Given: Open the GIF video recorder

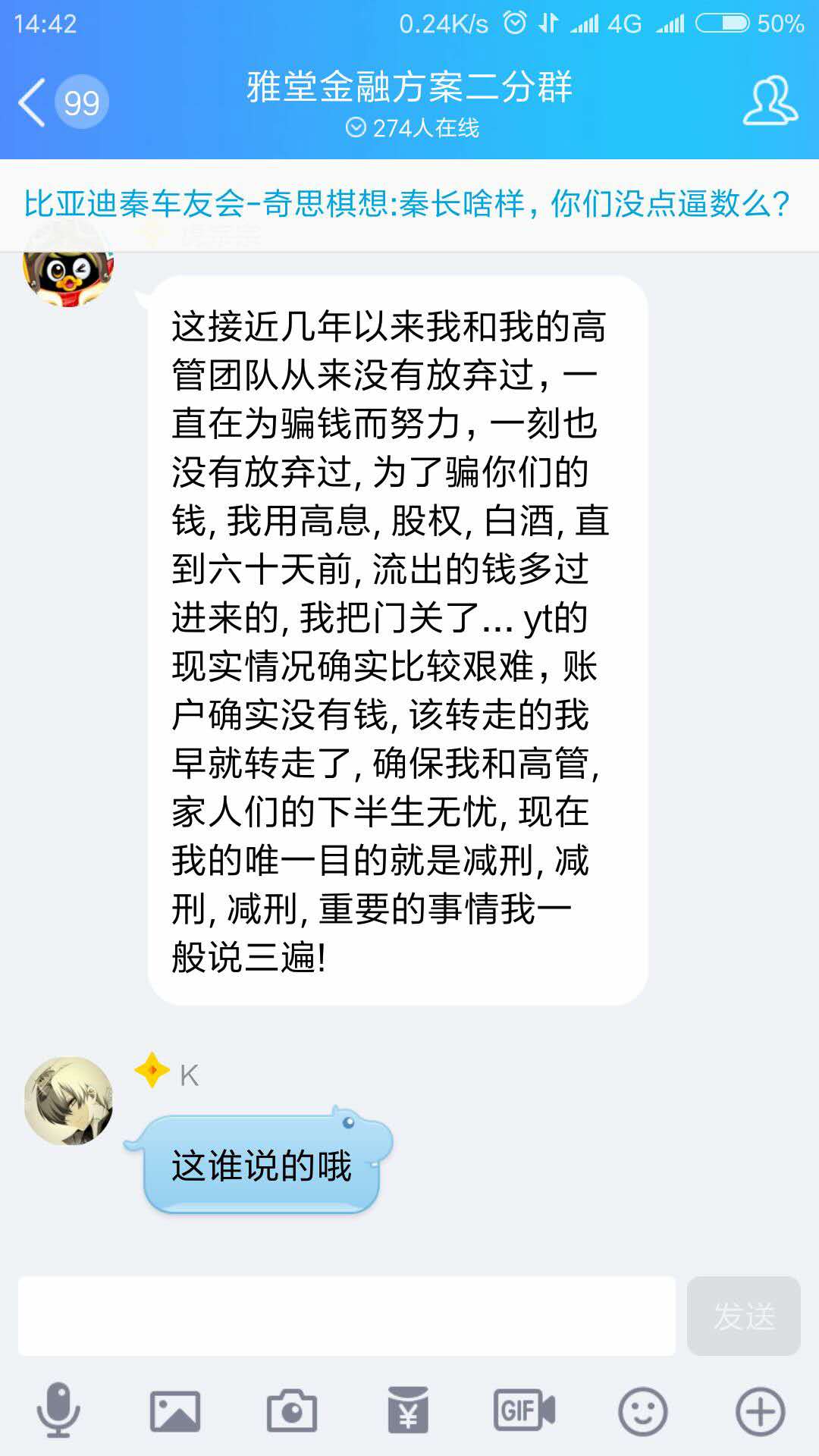Looking at the screenshot, I should [525, 1410].
